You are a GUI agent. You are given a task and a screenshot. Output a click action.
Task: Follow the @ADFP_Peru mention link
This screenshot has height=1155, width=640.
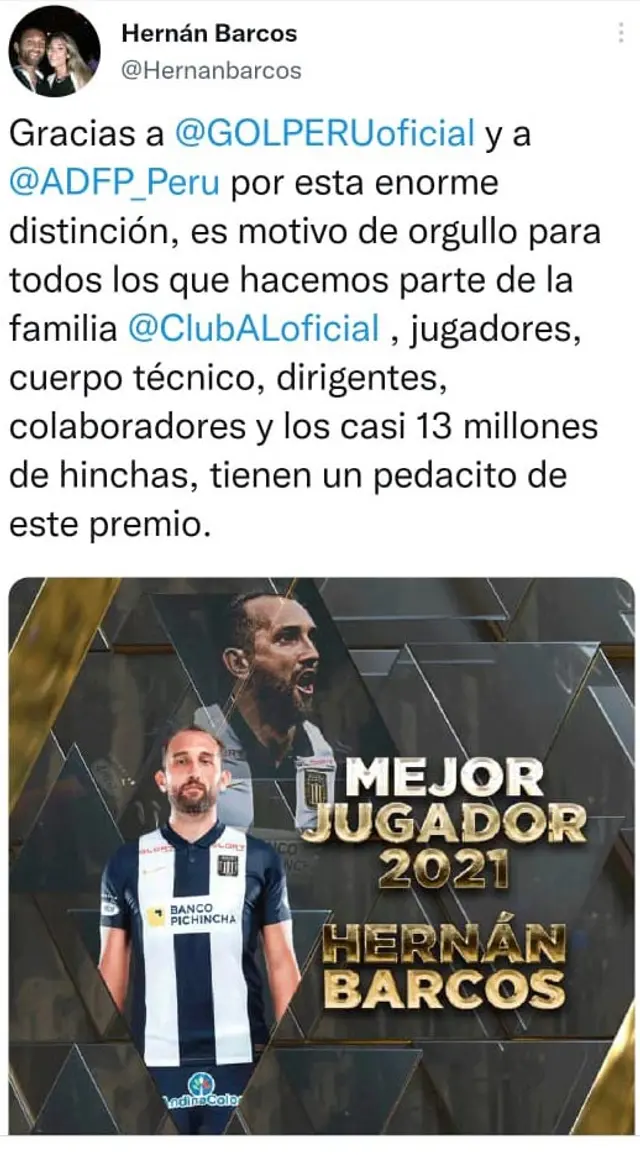[x=112, y=182]
